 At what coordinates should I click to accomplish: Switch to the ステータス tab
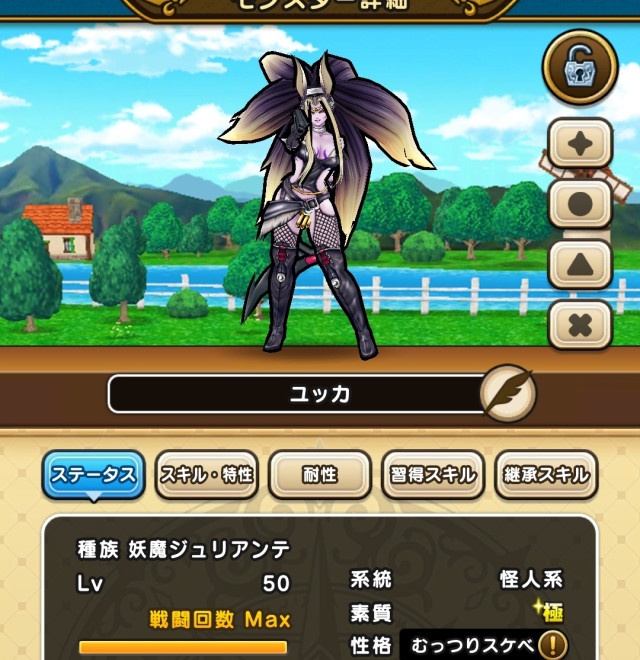[93, 475]
